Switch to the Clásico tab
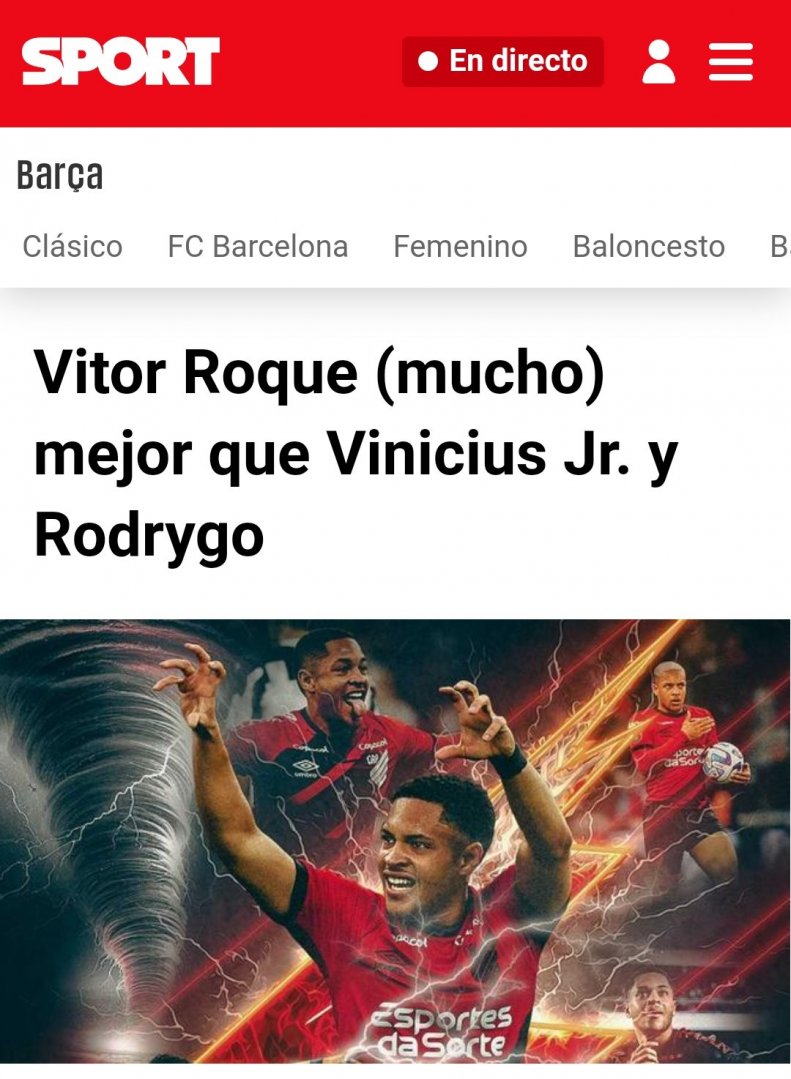Viewport: 791px width, 1079px height. point(73,246)
